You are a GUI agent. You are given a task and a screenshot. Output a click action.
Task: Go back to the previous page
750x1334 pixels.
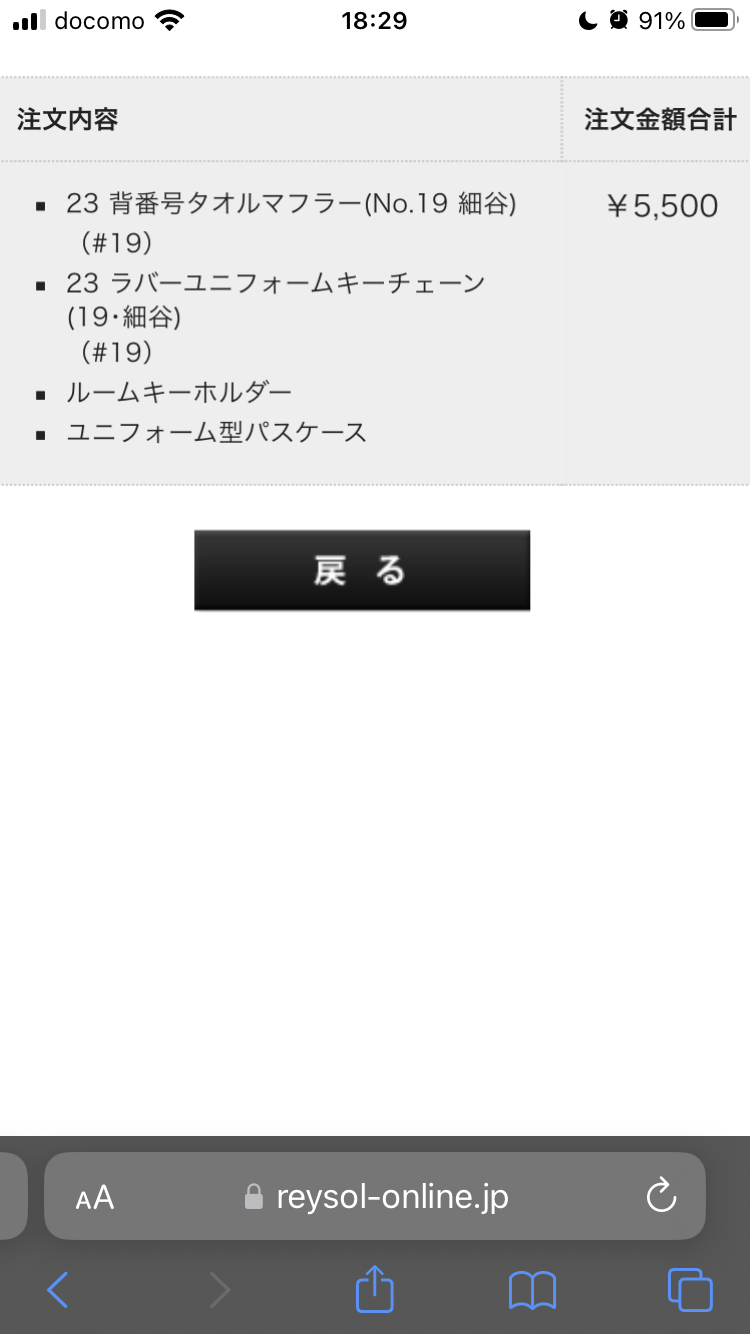click(x=58, y=1290)
